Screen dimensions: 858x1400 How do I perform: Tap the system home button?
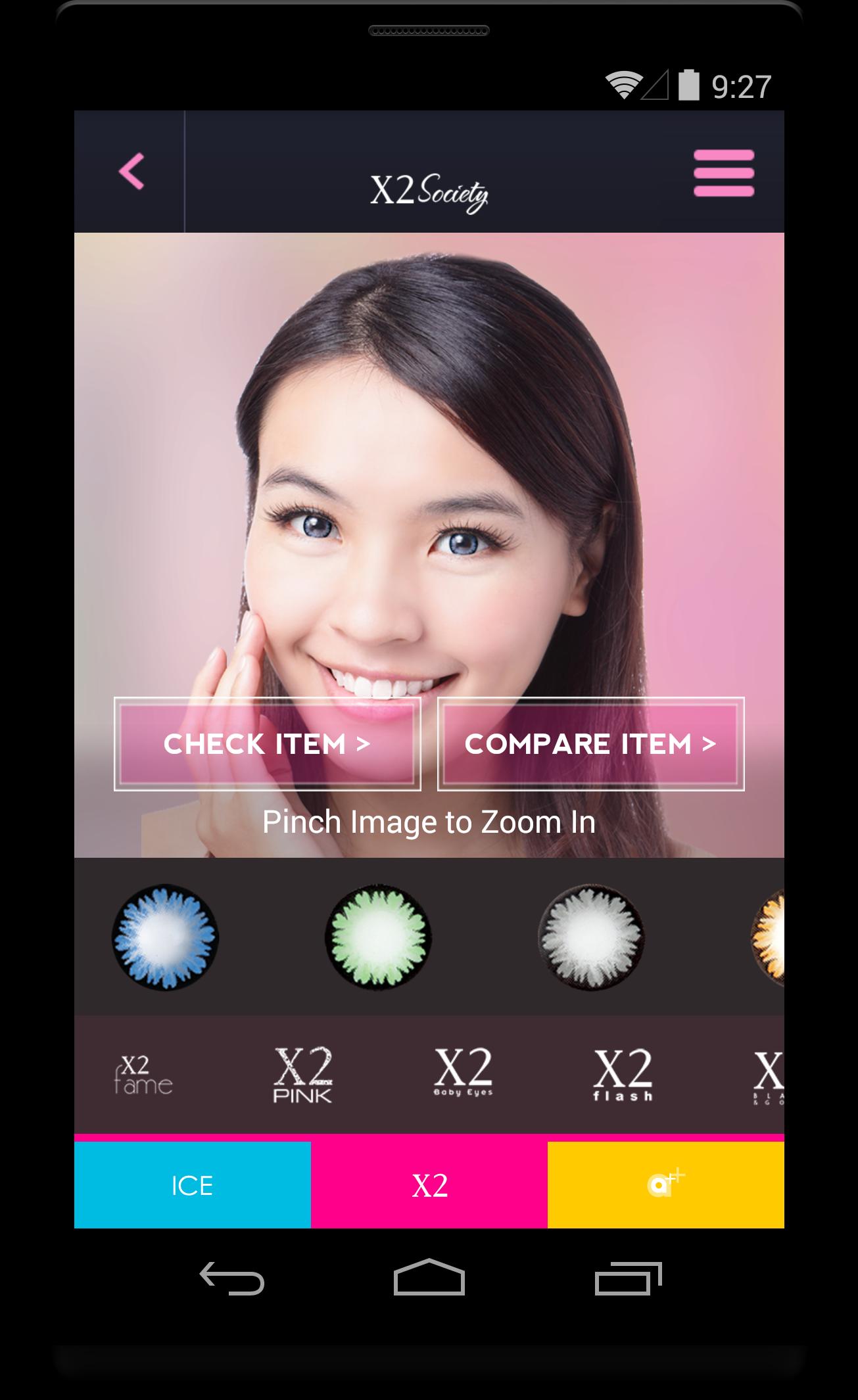pos(429,1278)
